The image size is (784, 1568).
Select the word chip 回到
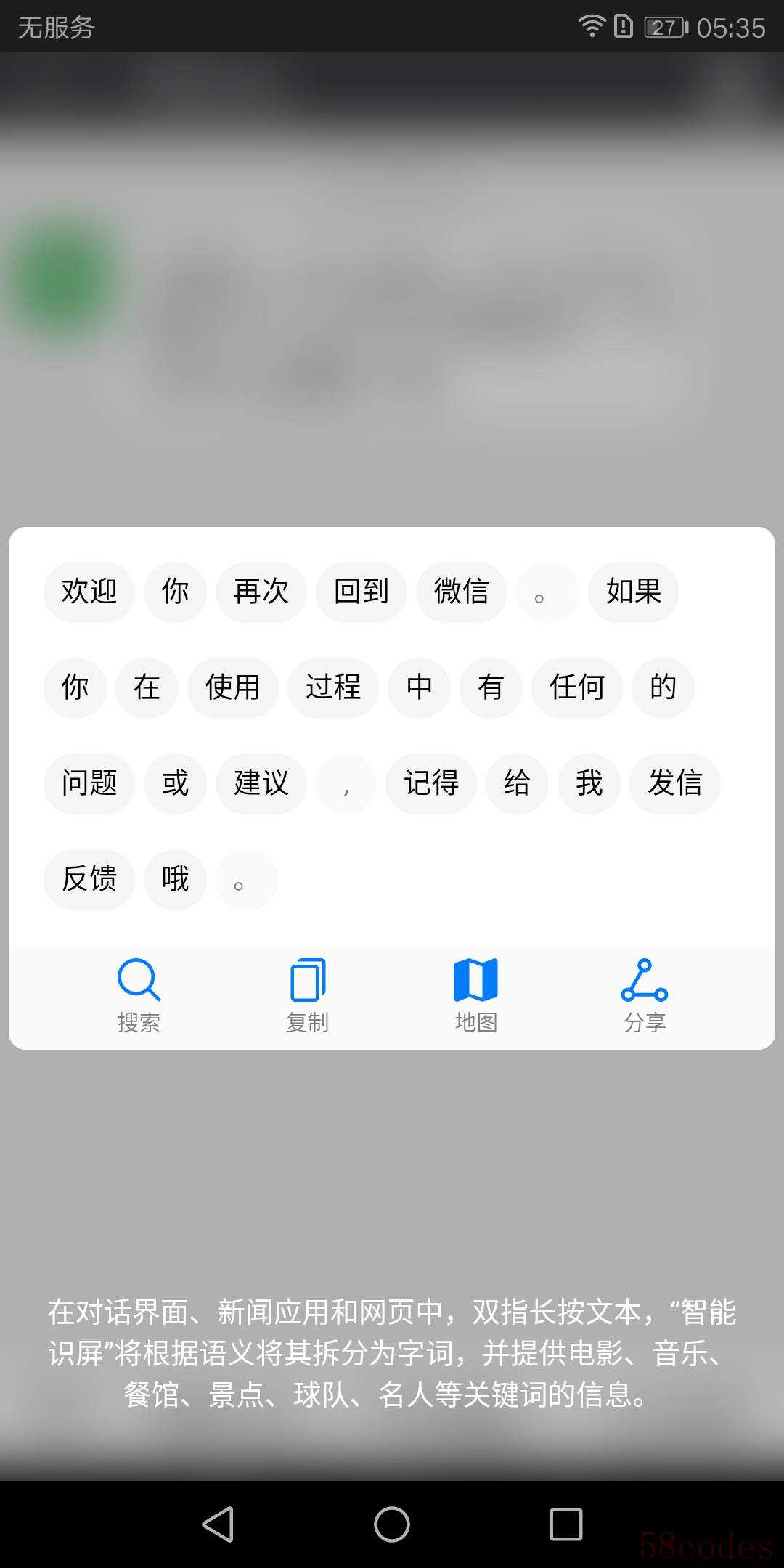click(361, 592)
